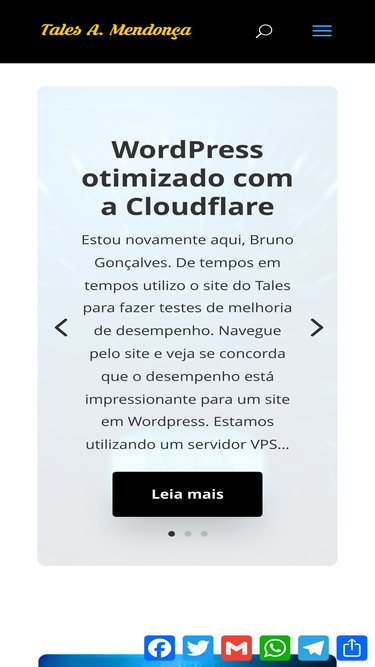Jump to the third slider dot

pyautogui.click(x=205, y=534)
